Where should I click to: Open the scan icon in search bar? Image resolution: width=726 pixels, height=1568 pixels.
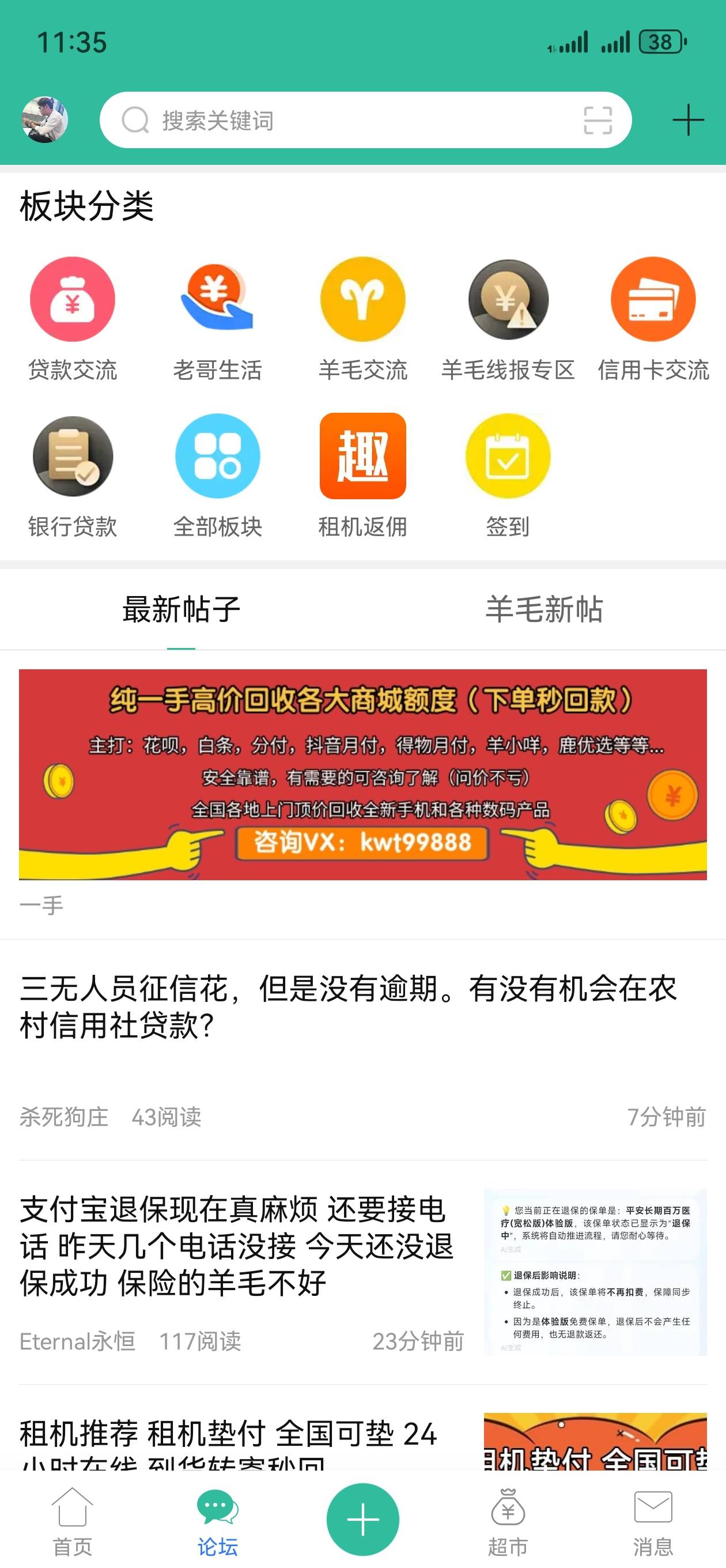click(597, 120)
